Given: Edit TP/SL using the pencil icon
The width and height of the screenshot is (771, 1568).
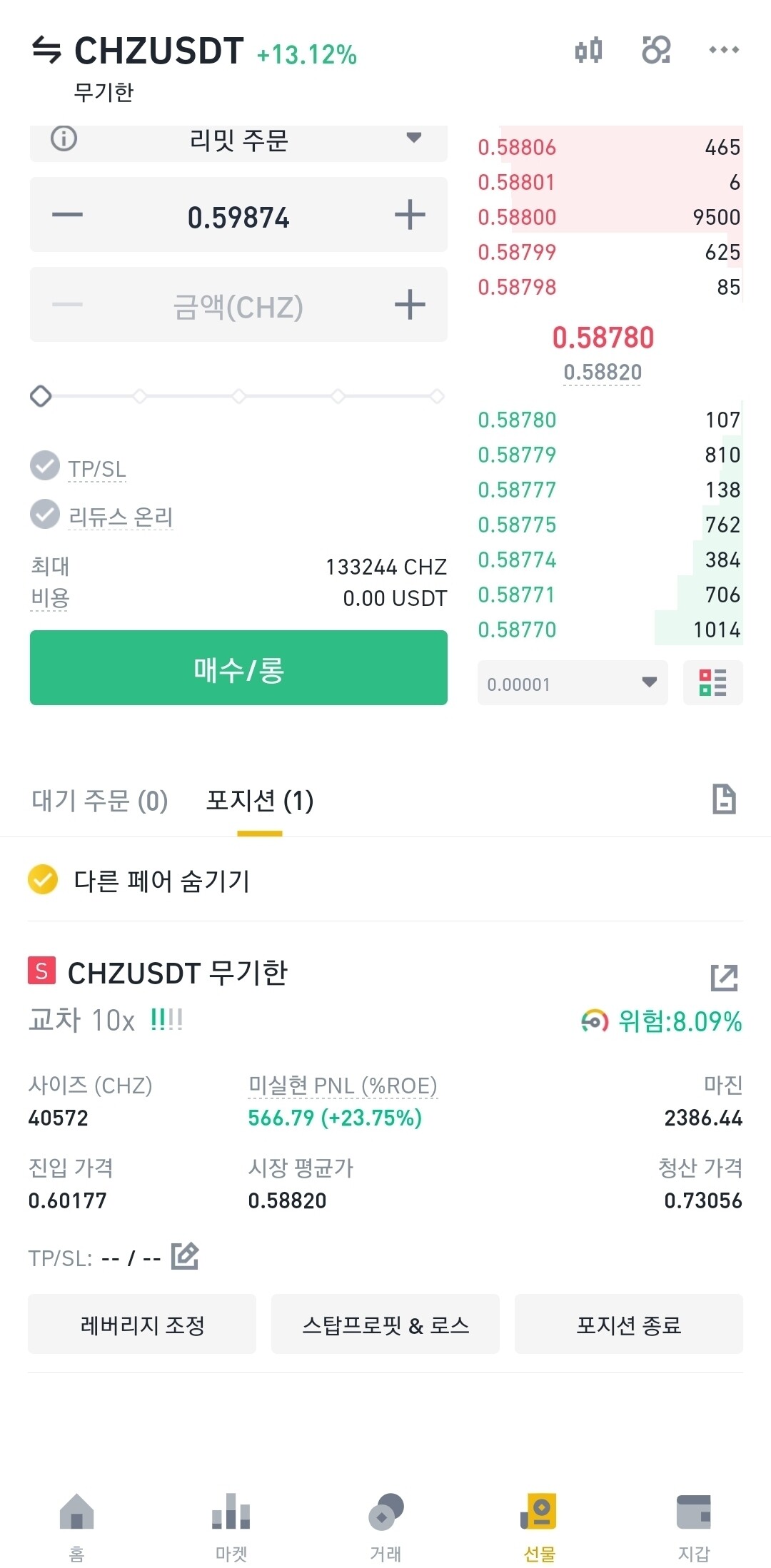Looking at the screenshot, I should 185,1255.
